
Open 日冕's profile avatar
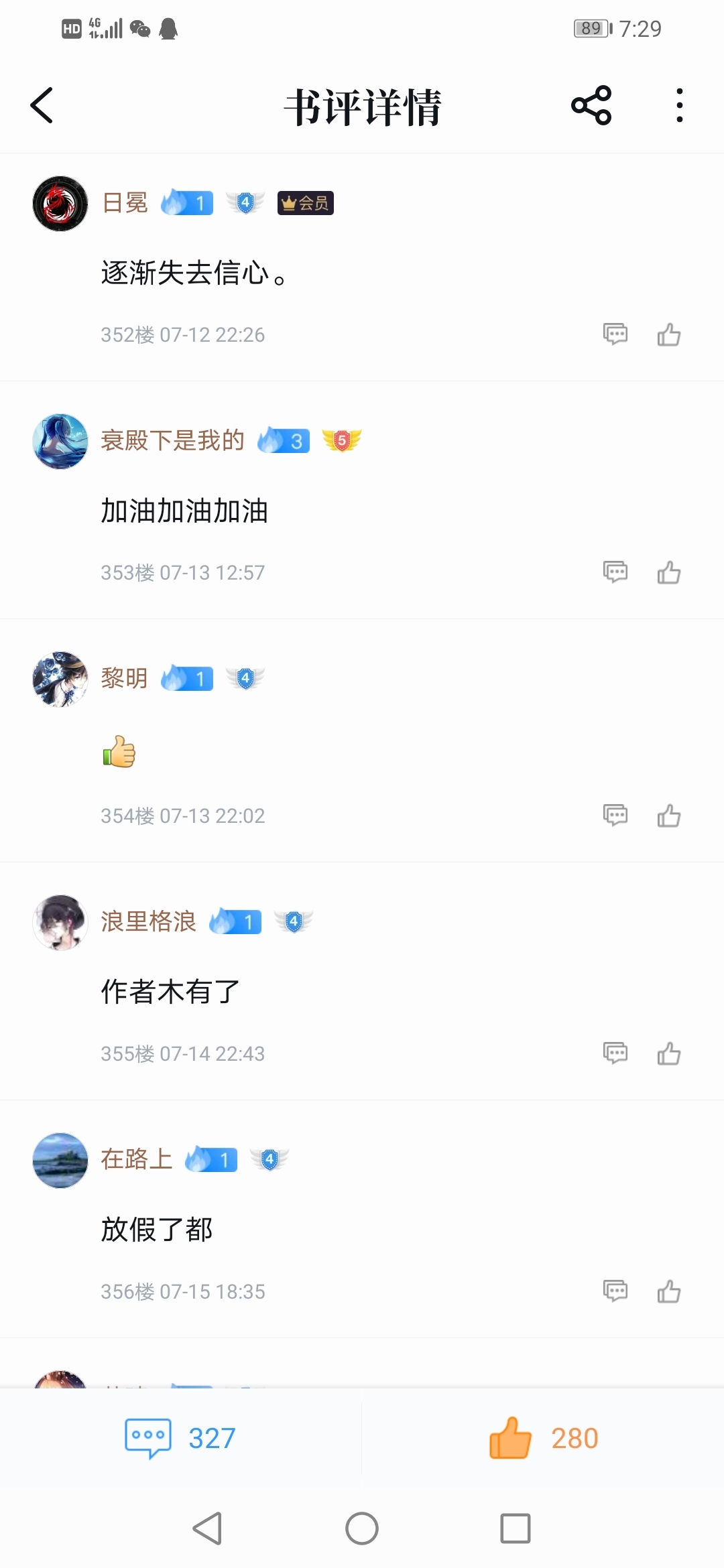(x=60, y=204)
